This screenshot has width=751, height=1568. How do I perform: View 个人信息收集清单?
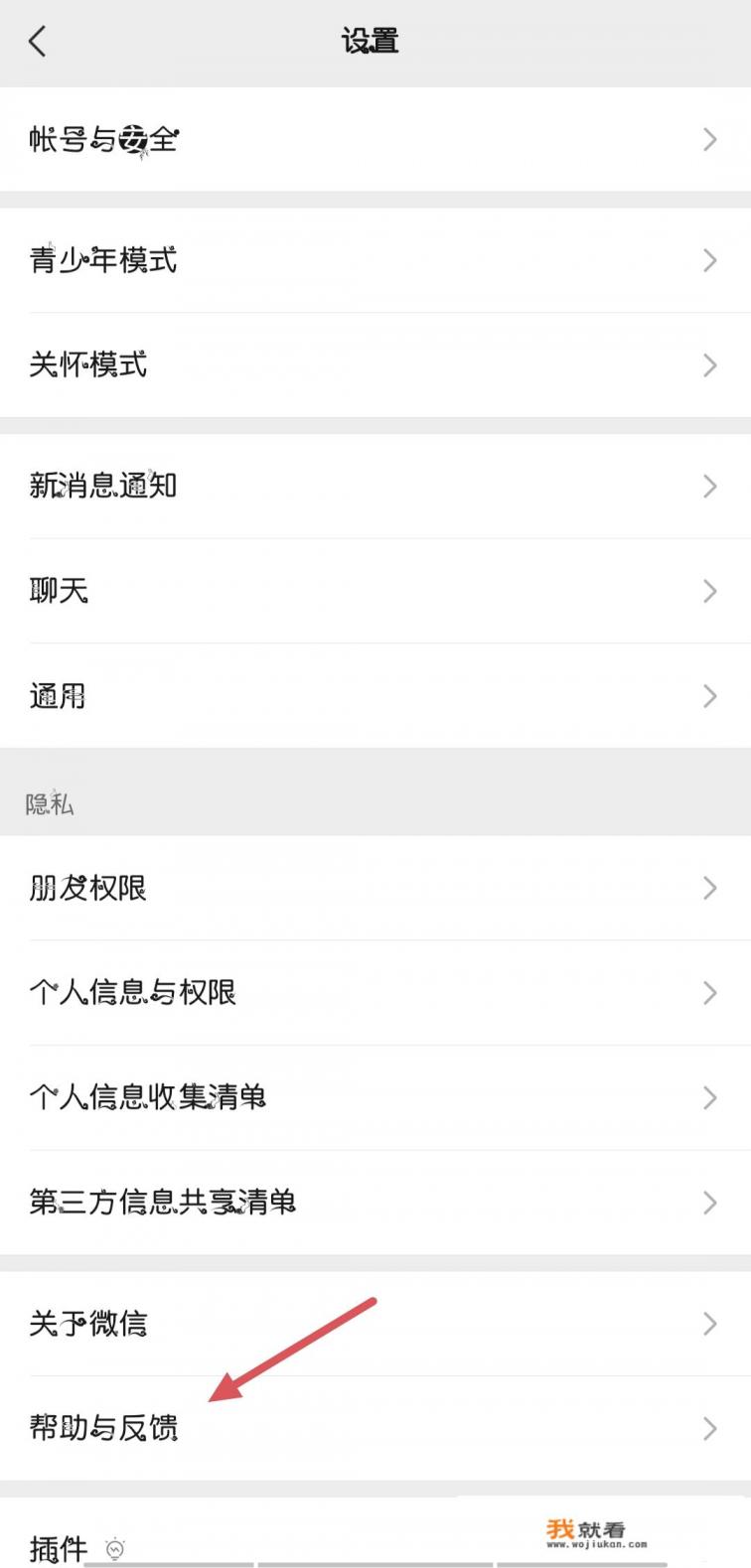point(375,1097)
